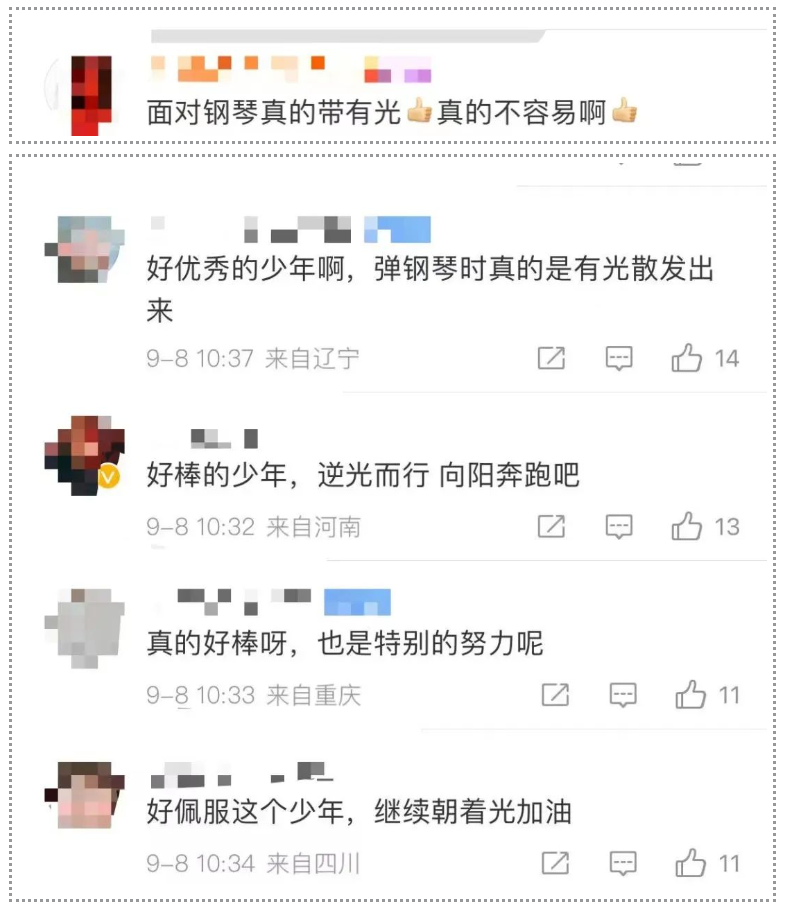Open the comment bubble on the Henan comment
Viewport: 786px width, 905px height.
[620, 525]
